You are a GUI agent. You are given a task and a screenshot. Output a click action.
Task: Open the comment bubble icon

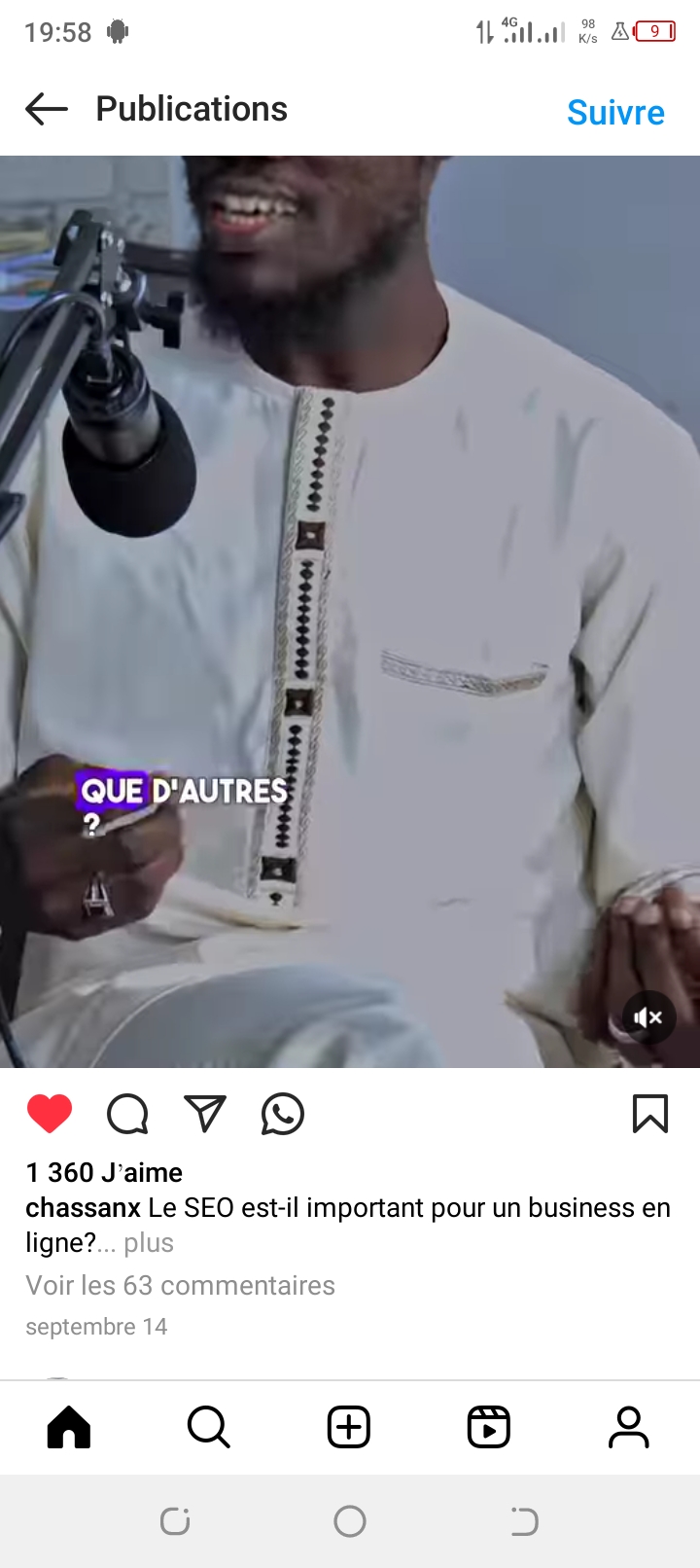click(x=127, y=1114)
